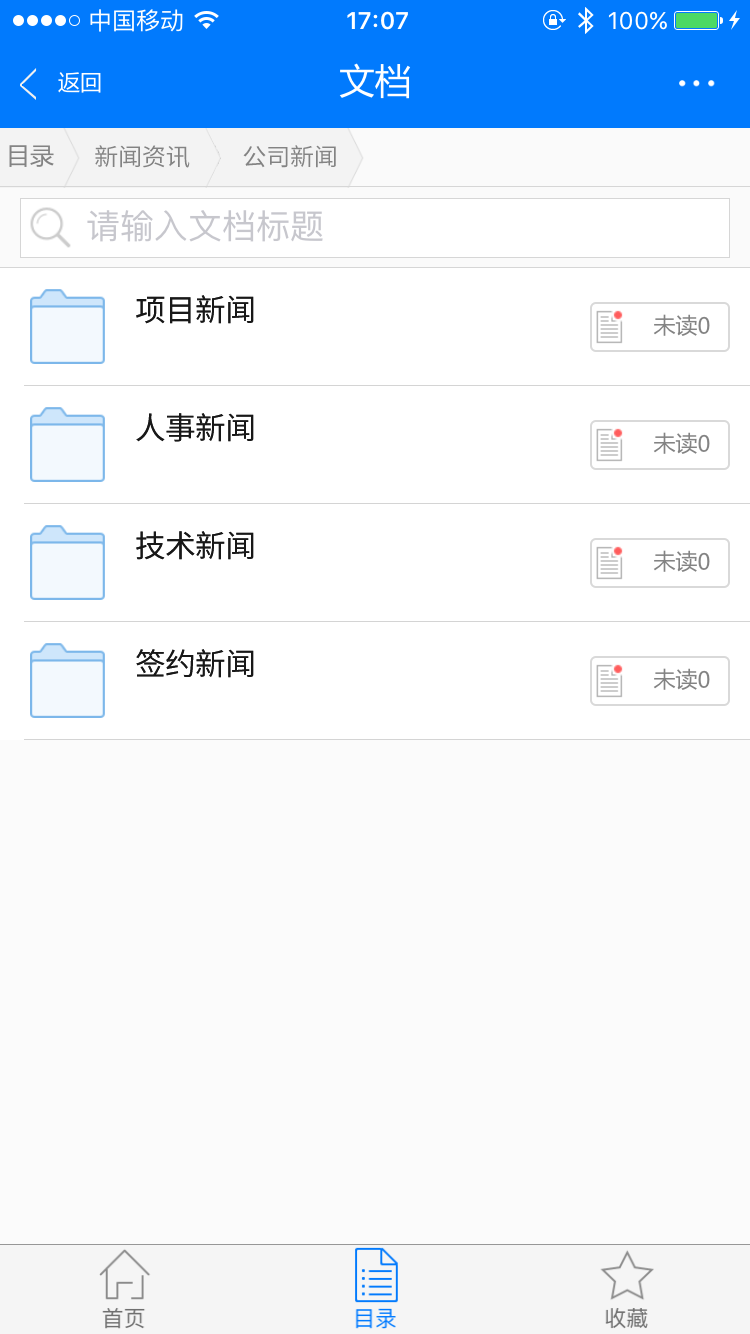
Task: Go back using the 返回 button
Action: 60,83
